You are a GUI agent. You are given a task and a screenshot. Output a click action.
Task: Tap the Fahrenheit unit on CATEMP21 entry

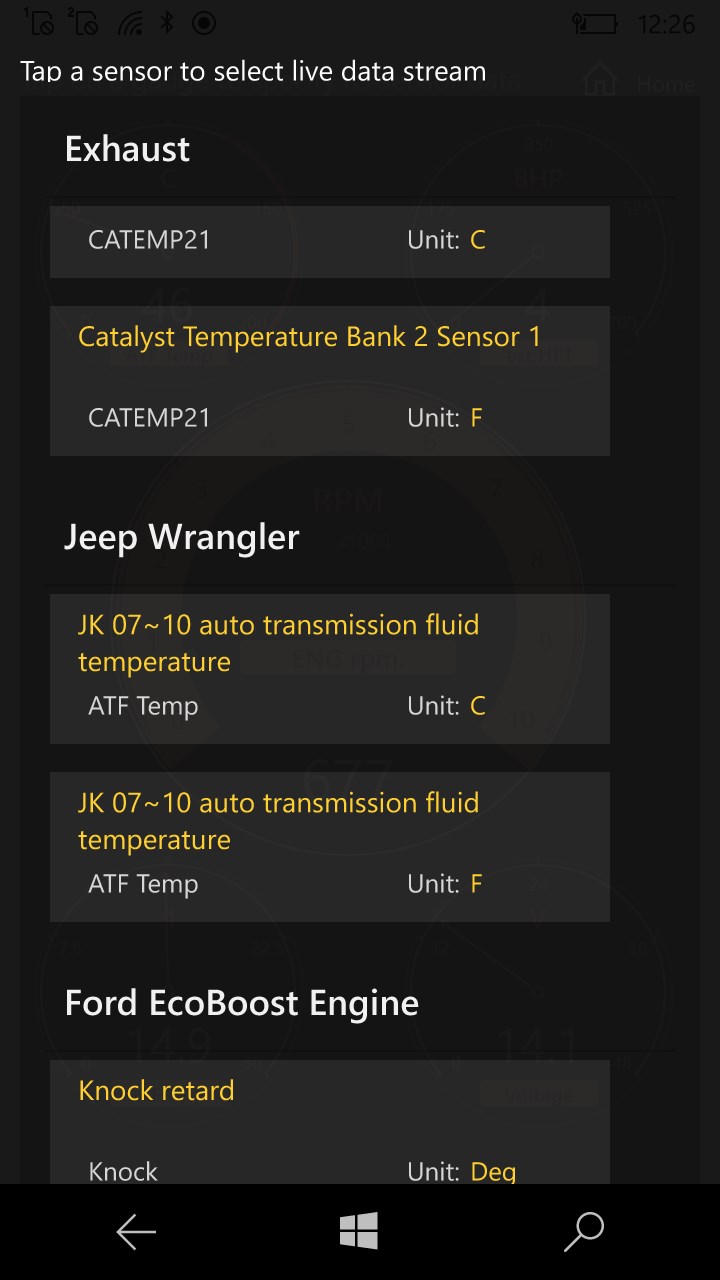click(476, 417)
